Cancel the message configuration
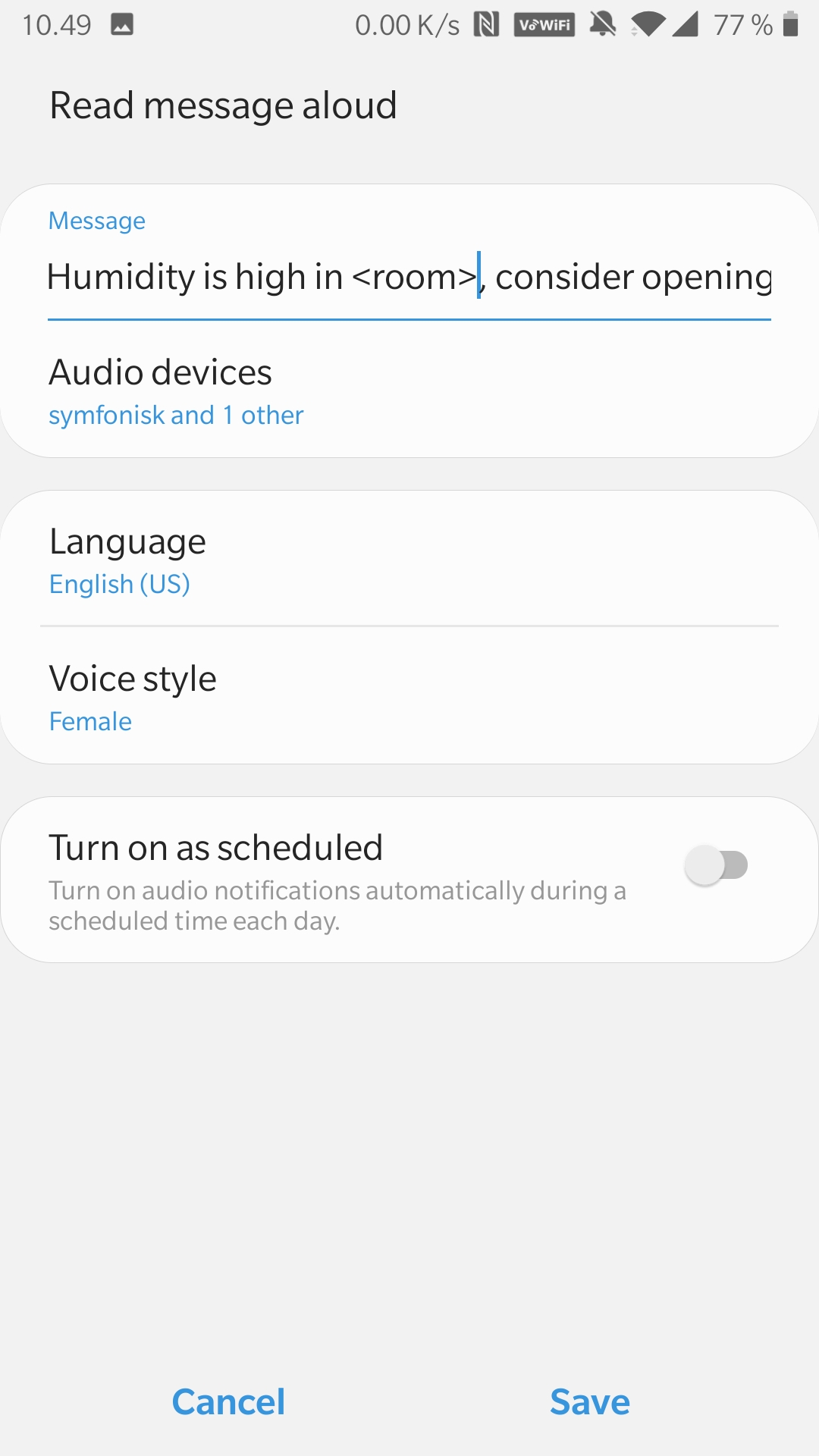The image size is (819, 1456). click(x=228, y=1402)
